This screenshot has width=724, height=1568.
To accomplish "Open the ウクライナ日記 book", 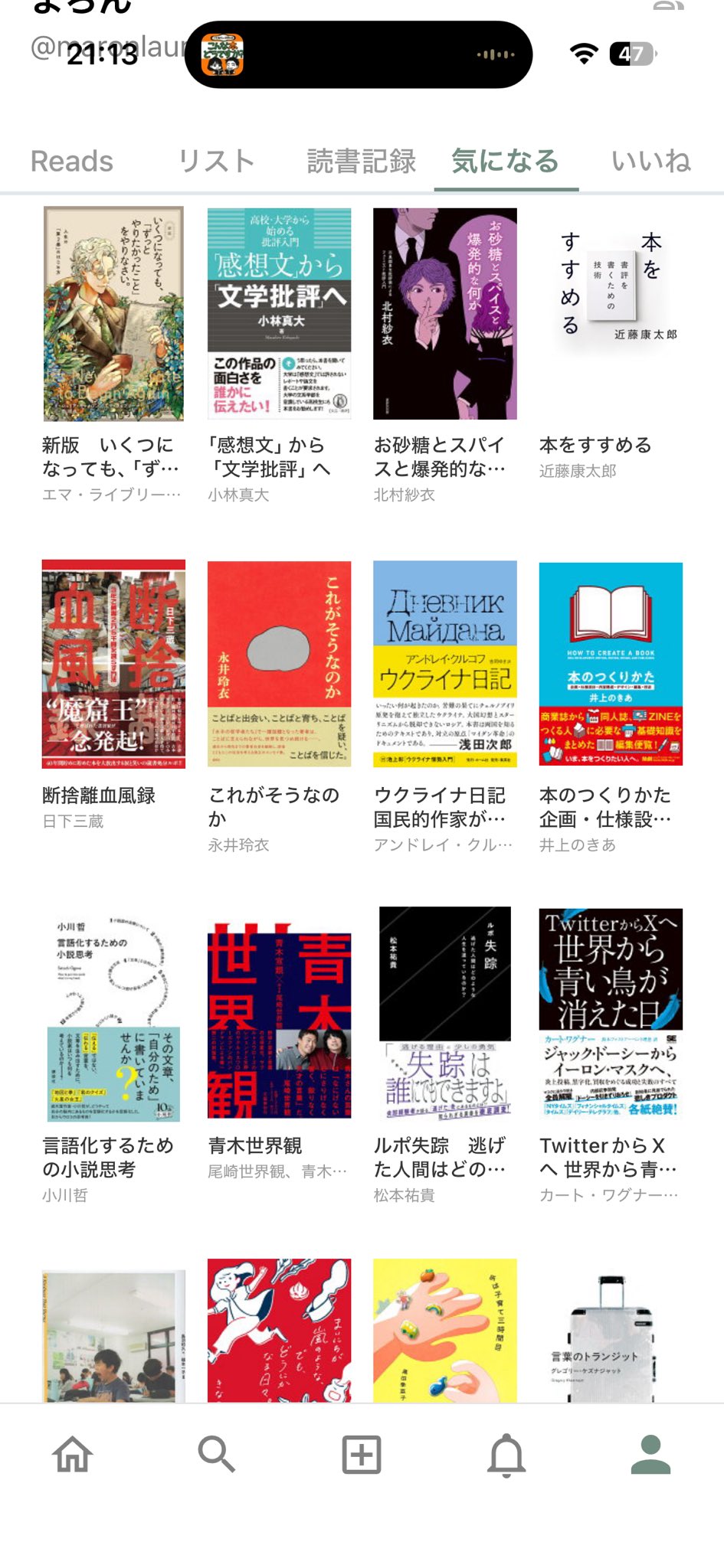I will click(444, 664).
